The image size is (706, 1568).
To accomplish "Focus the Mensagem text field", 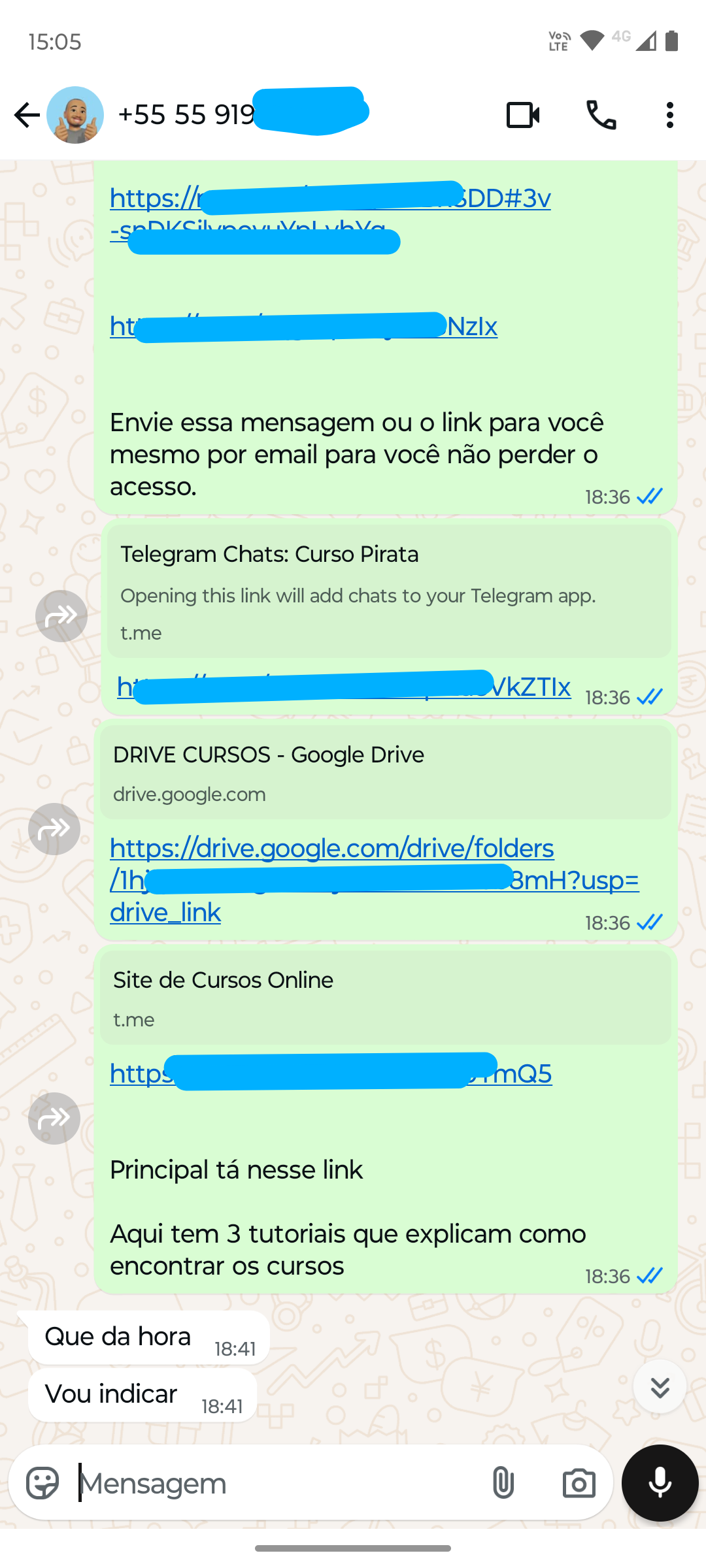I will pos(275,1483).
